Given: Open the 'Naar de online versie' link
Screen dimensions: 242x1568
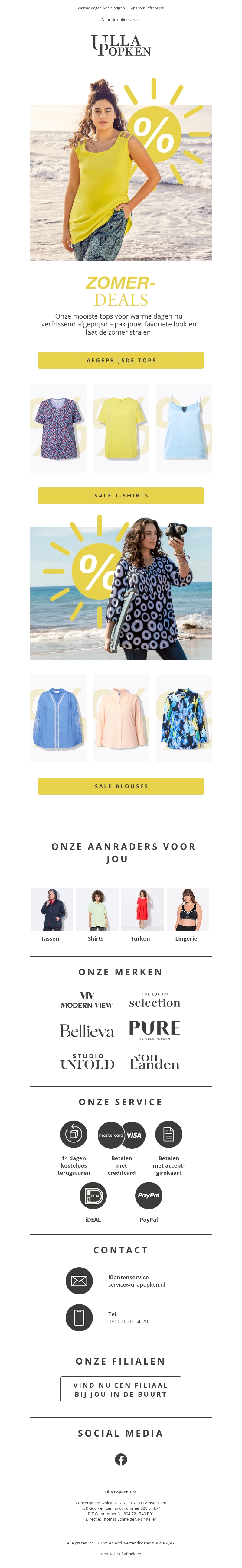Looking at the screenshot, I should [121, 19].
